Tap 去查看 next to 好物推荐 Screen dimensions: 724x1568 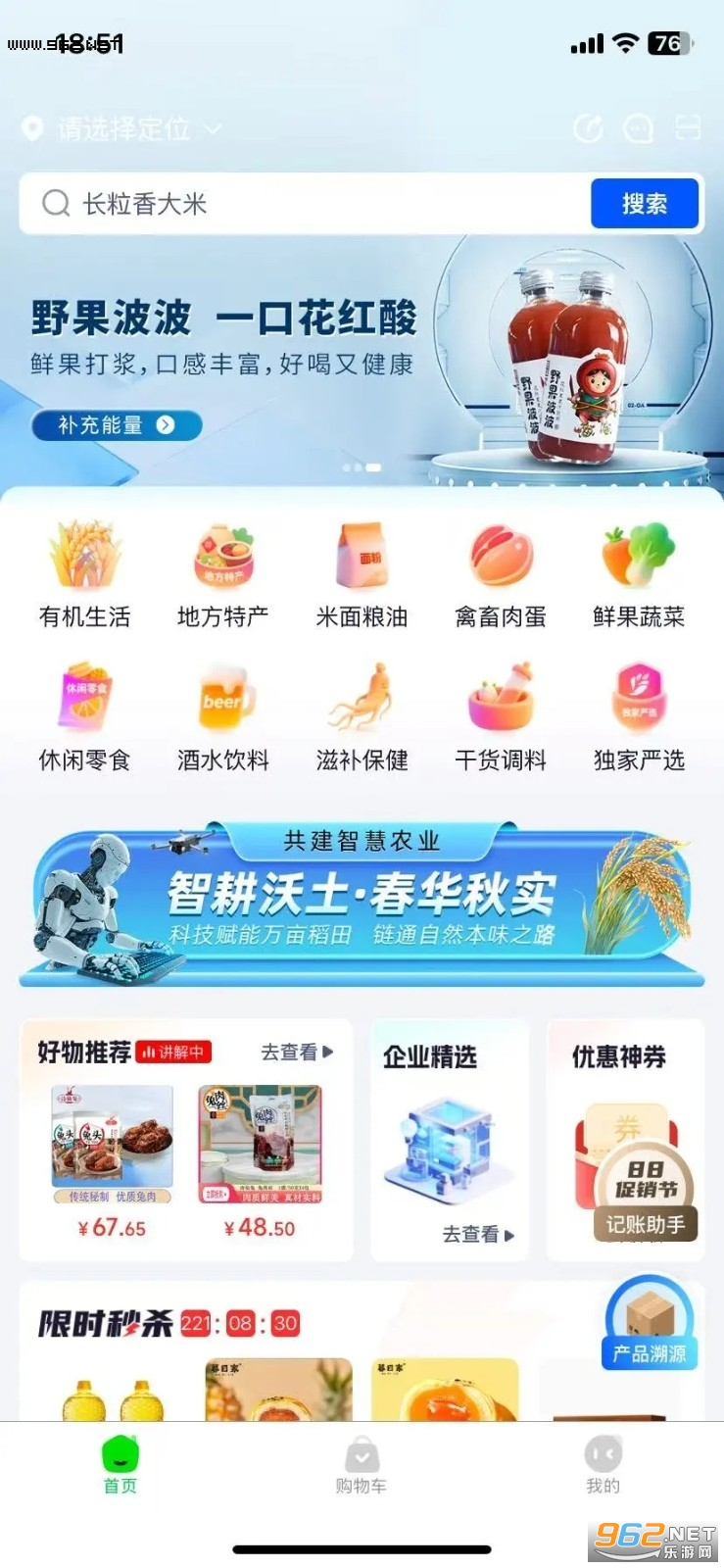point(297,1052)
